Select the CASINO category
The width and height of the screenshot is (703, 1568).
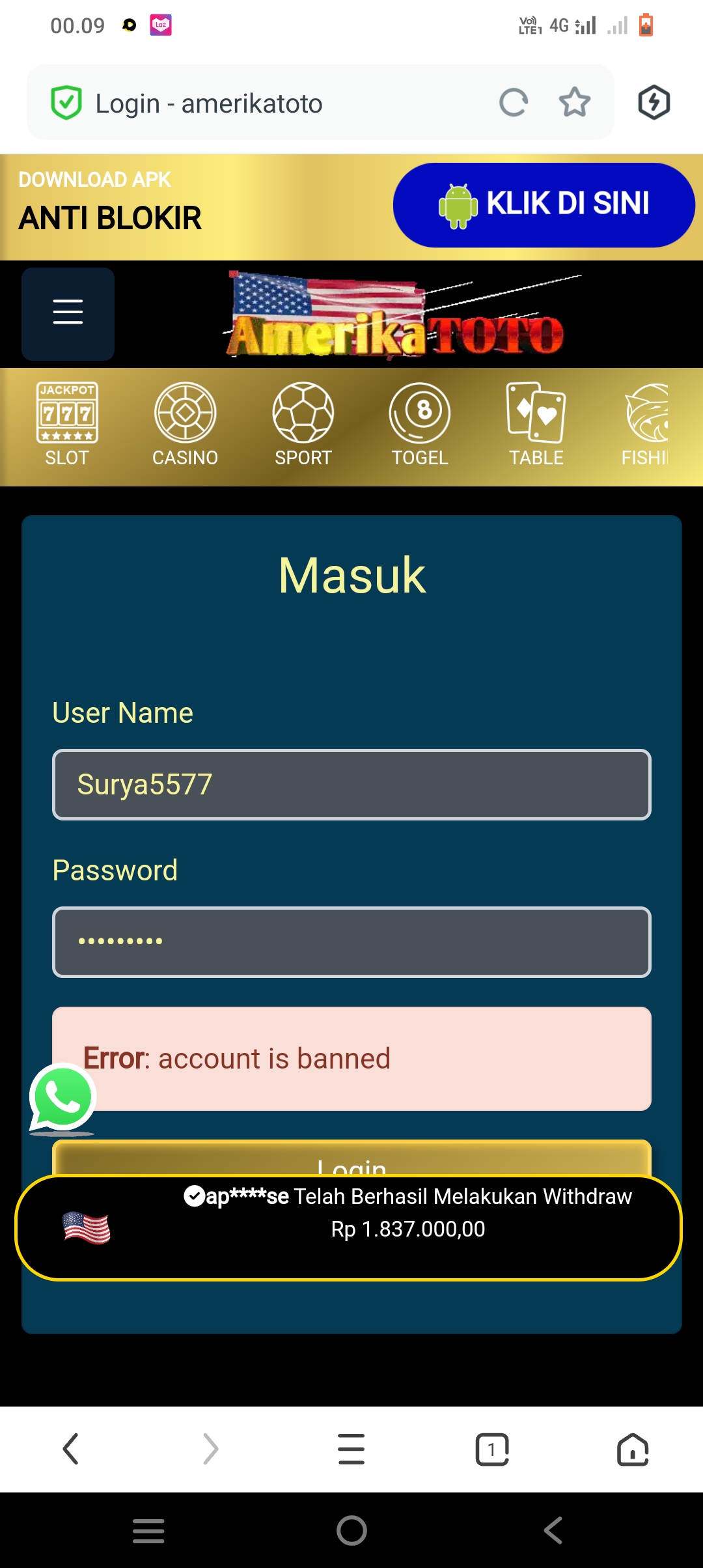pos(185,425)
